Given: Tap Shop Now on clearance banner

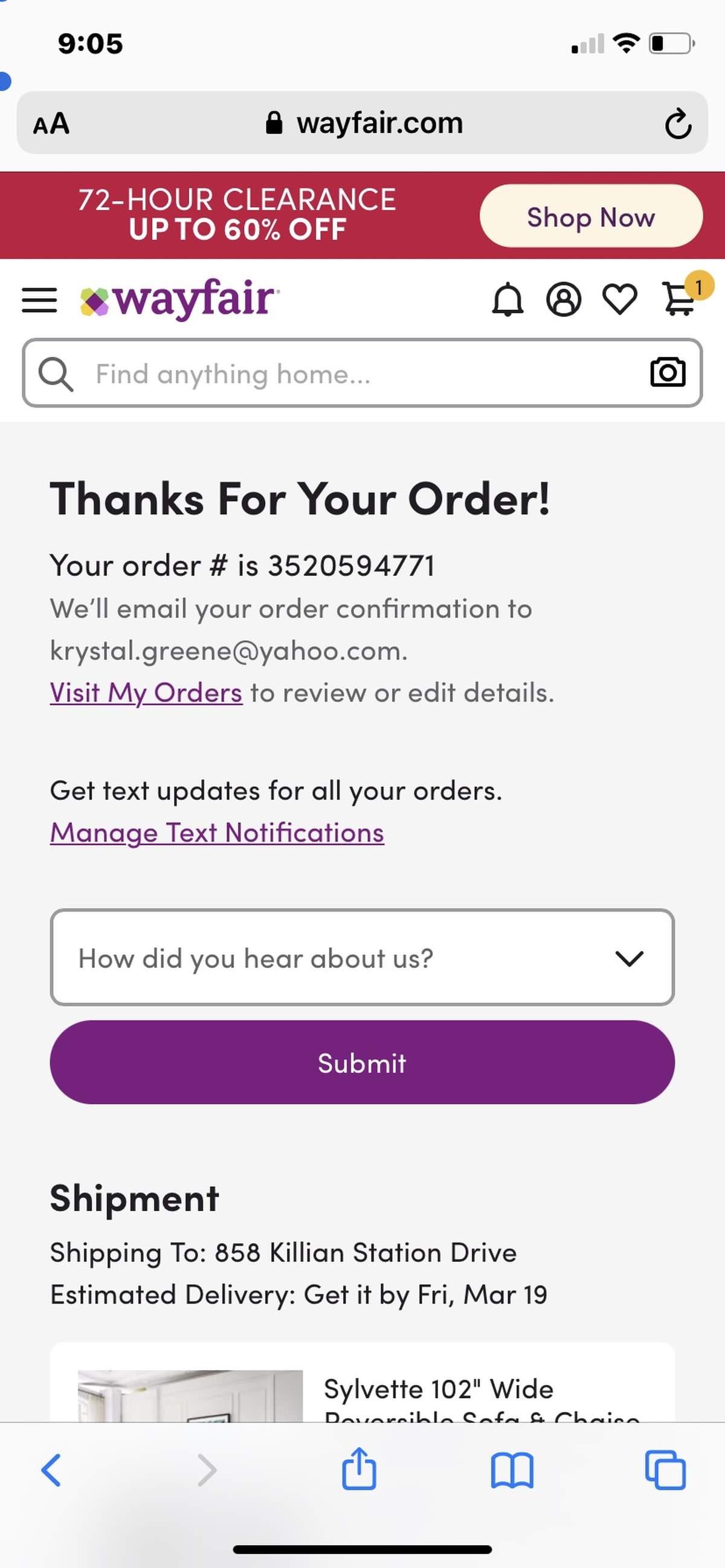Looking at the screenshot, I should point(591,216).
